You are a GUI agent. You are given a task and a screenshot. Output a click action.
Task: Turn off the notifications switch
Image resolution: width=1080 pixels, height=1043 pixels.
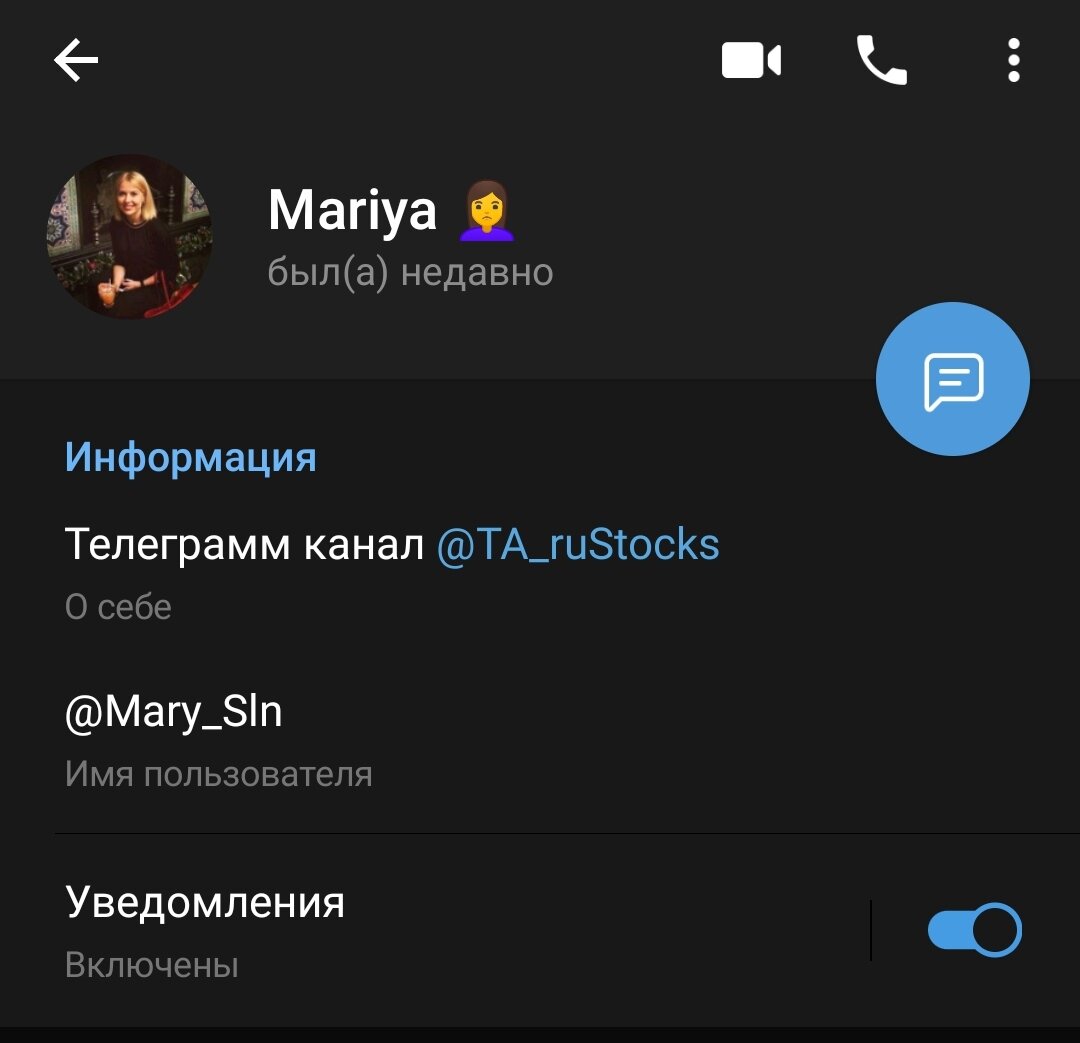(974, 930)
